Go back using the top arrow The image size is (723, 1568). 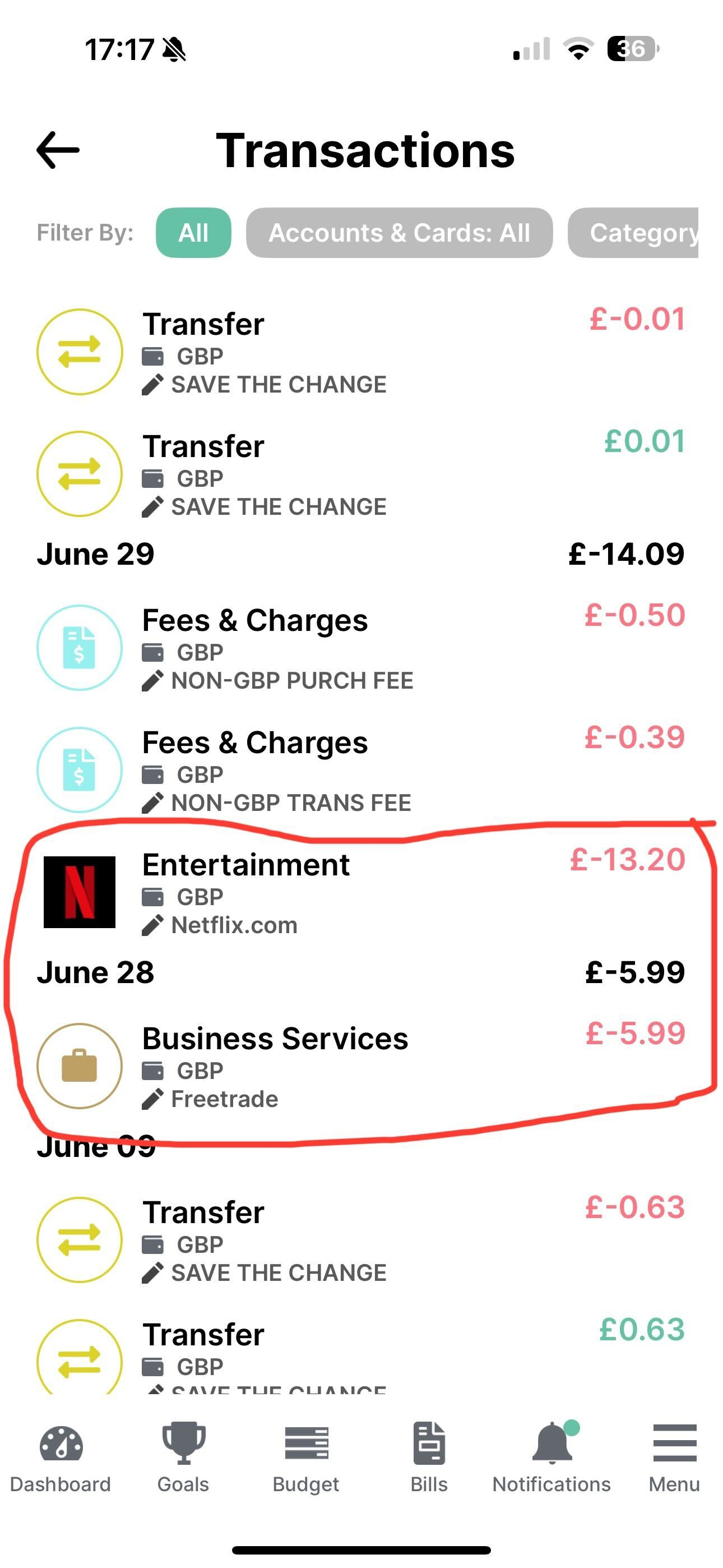point(58,150)
